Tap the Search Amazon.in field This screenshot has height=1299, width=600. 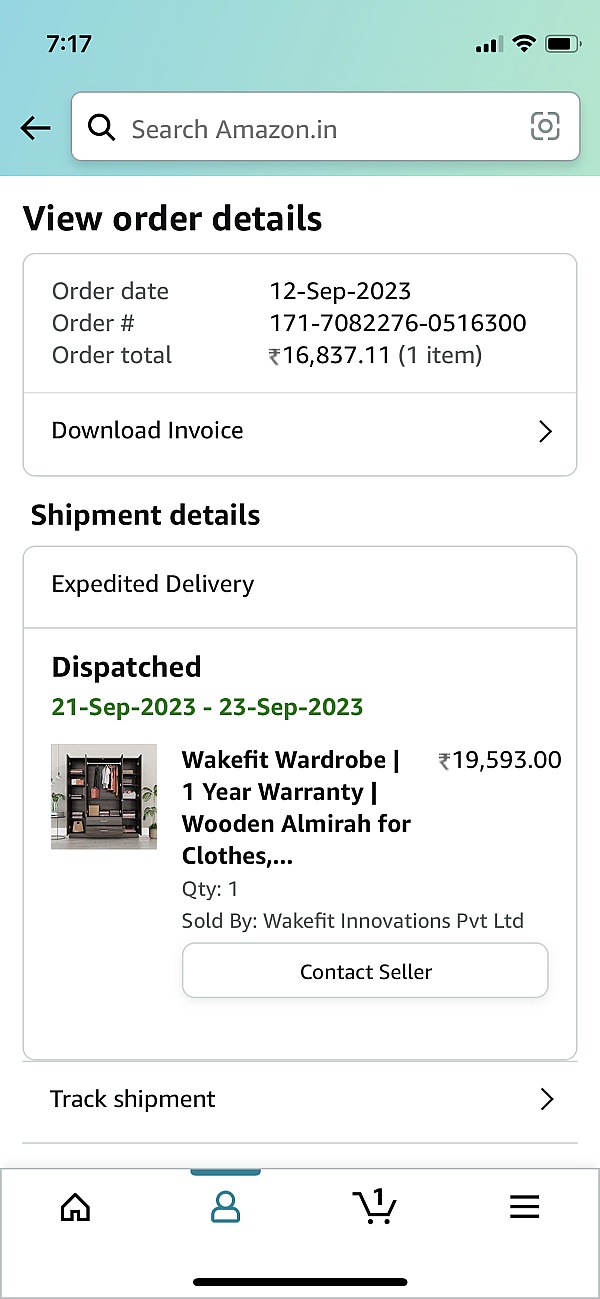click(325, 127)
